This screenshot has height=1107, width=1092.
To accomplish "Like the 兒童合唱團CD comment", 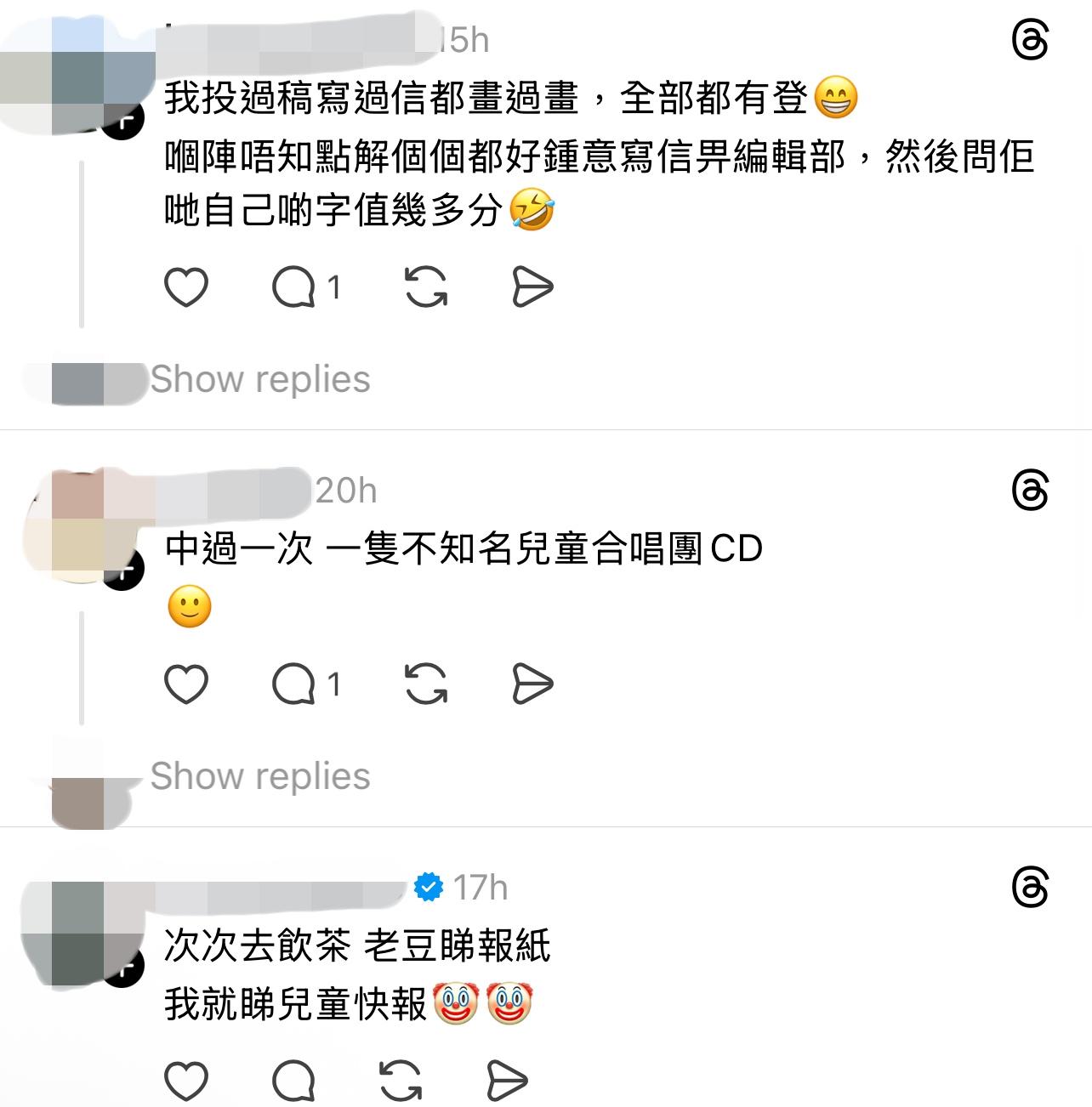I will [186, 684].
